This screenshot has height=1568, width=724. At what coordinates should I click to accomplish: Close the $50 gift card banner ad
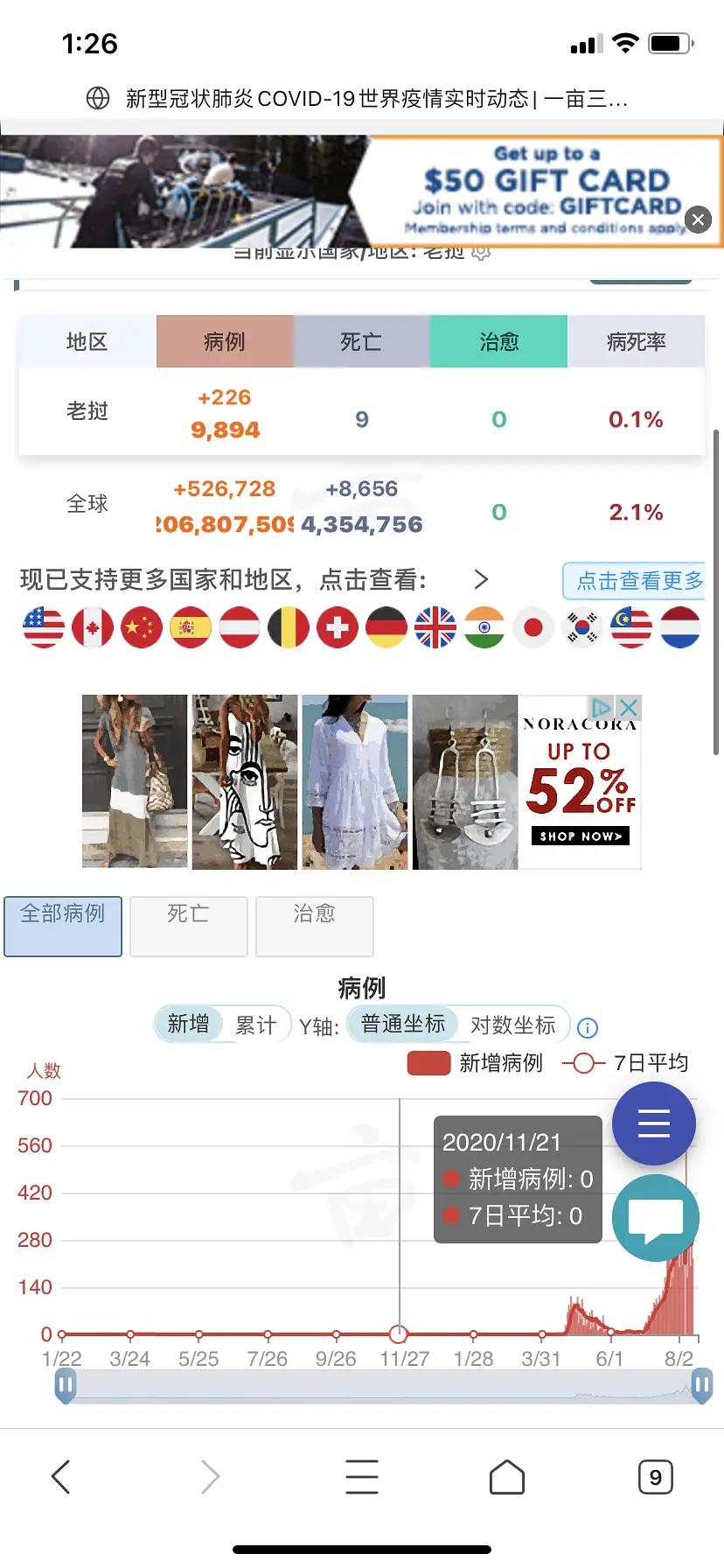coord(697,220)
